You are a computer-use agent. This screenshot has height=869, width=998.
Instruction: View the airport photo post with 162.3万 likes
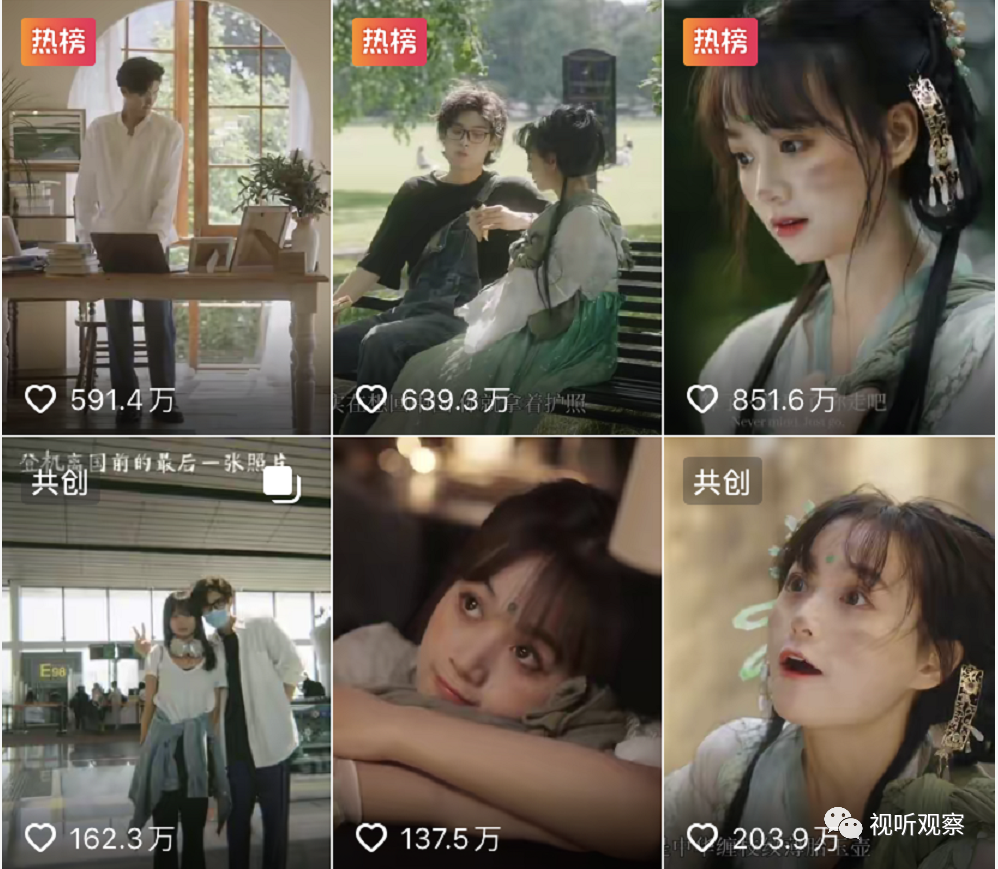tap(166, 650)
